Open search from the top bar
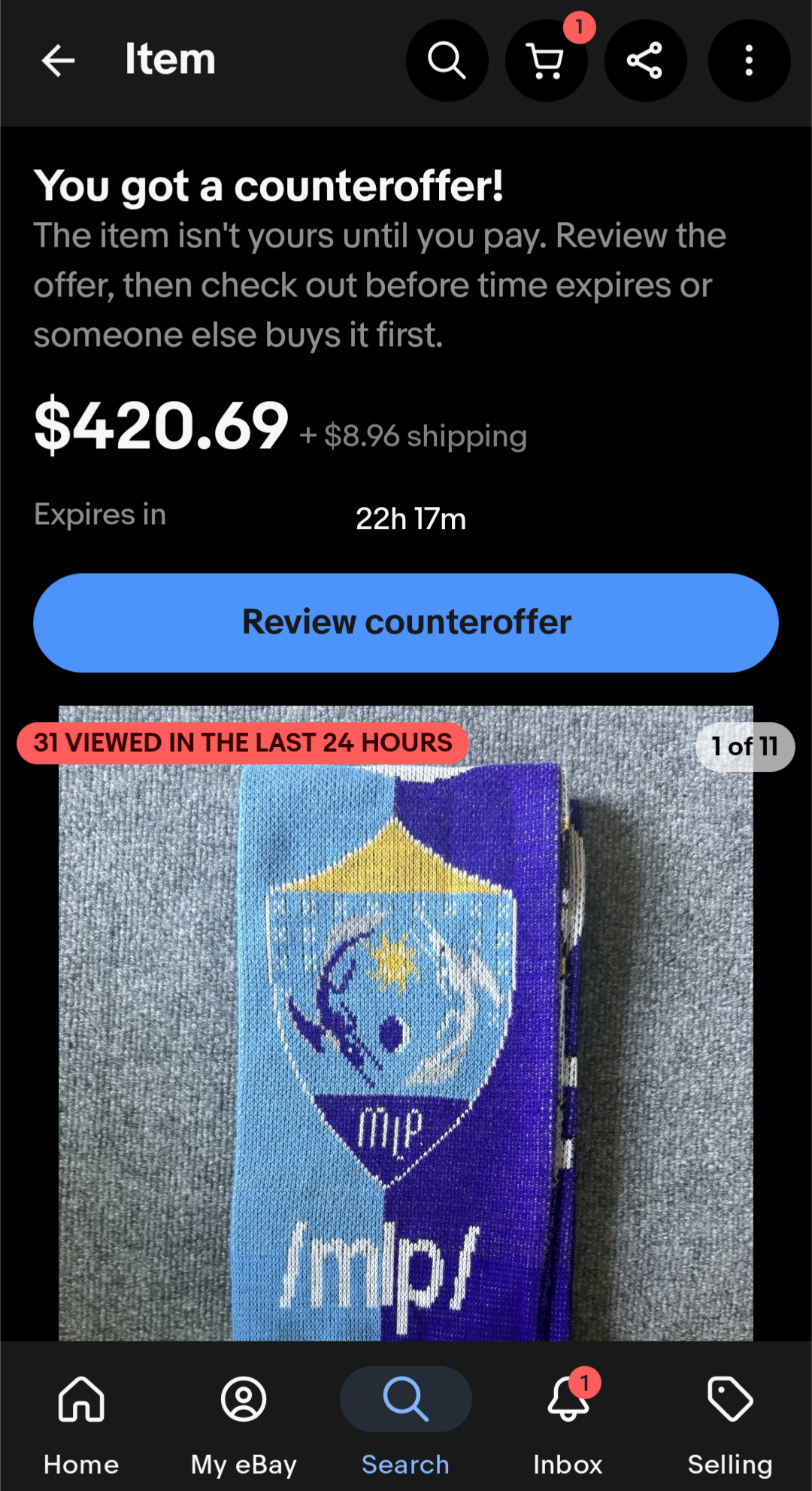 pyautogui.click(x=447, y=60)
